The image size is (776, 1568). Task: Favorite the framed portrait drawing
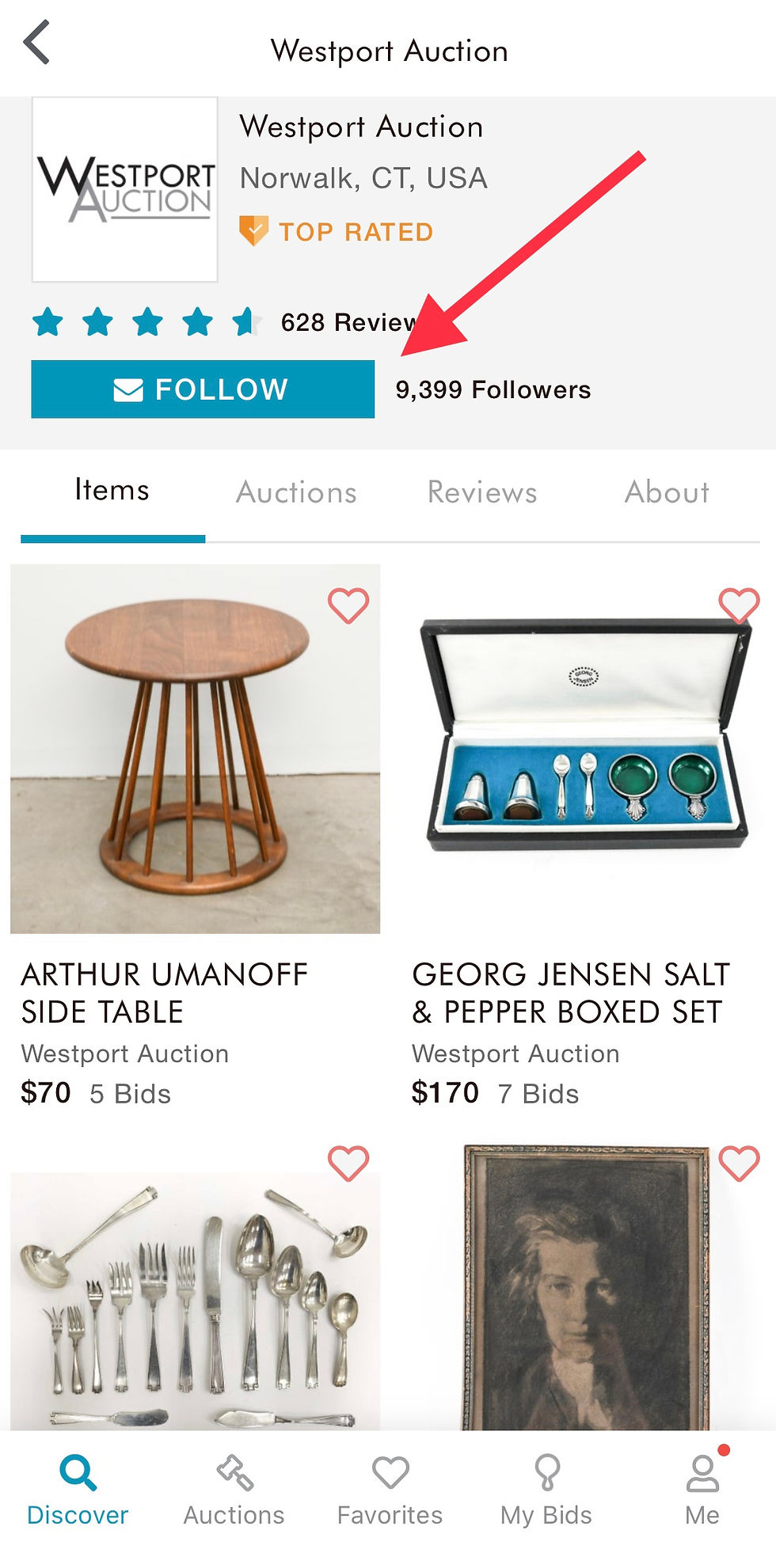739,1163
